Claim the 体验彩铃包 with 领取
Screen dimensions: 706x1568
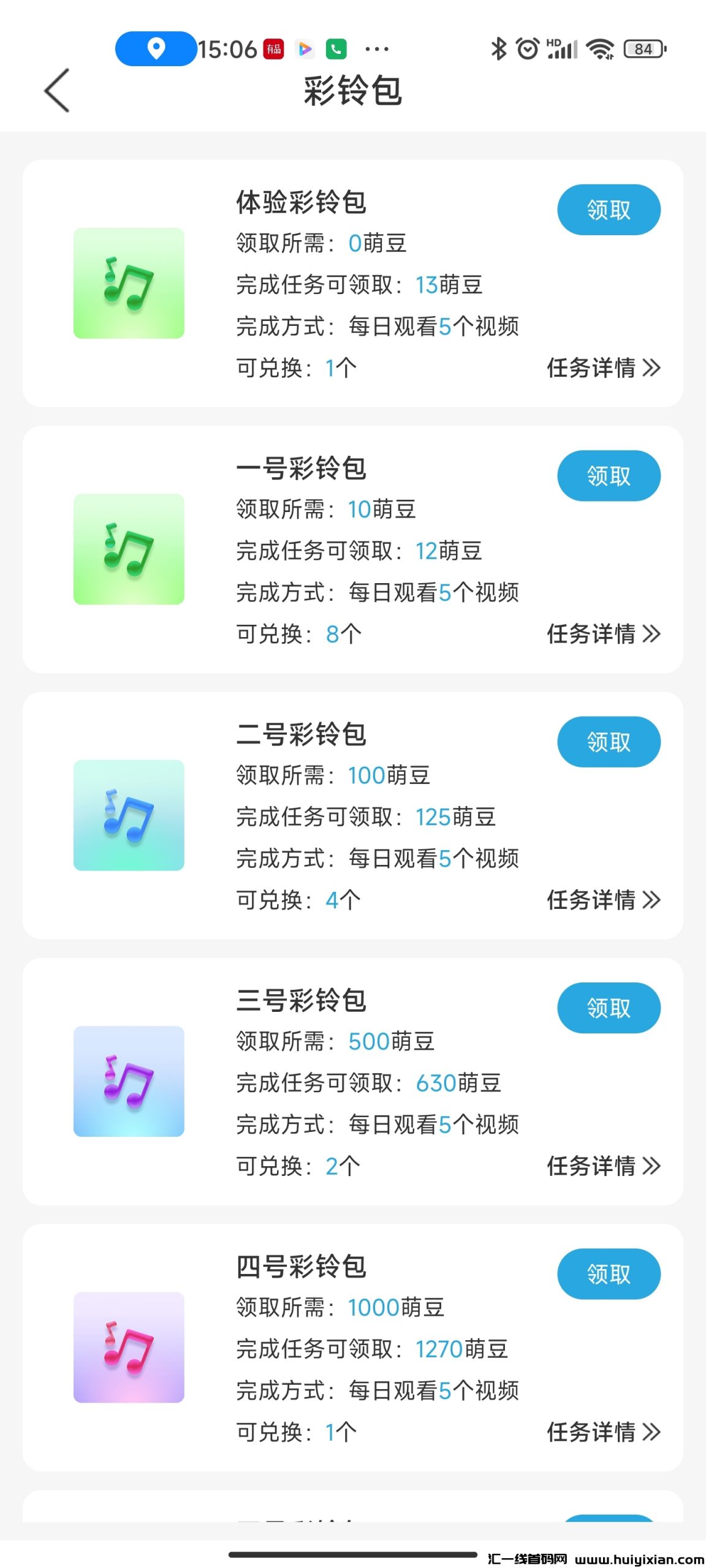608,210
